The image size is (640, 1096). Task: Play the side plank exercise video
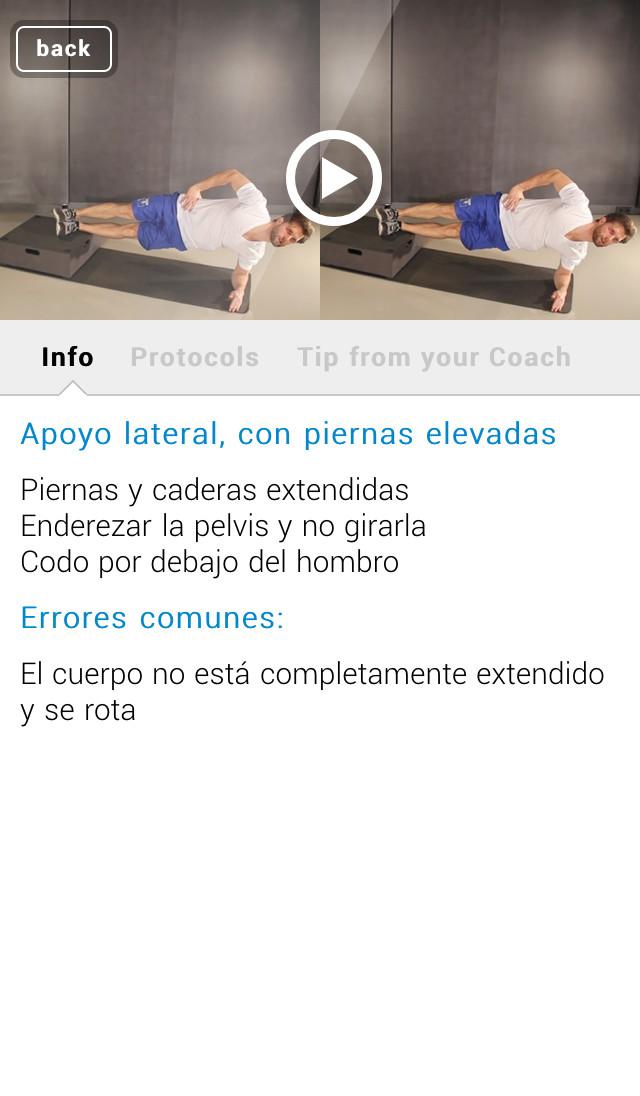pos(334,178)
